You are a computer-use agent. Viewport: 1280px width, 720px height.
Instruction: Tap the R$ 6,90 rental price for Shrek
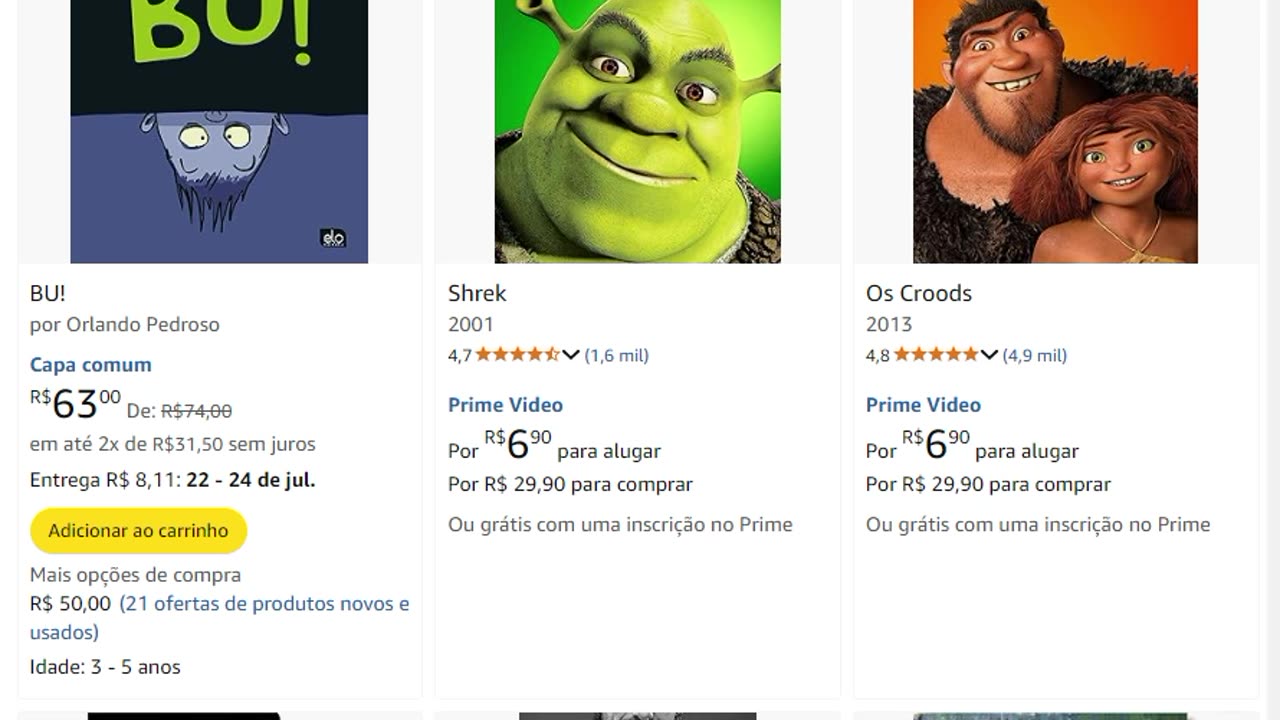(x=518, y=445)
